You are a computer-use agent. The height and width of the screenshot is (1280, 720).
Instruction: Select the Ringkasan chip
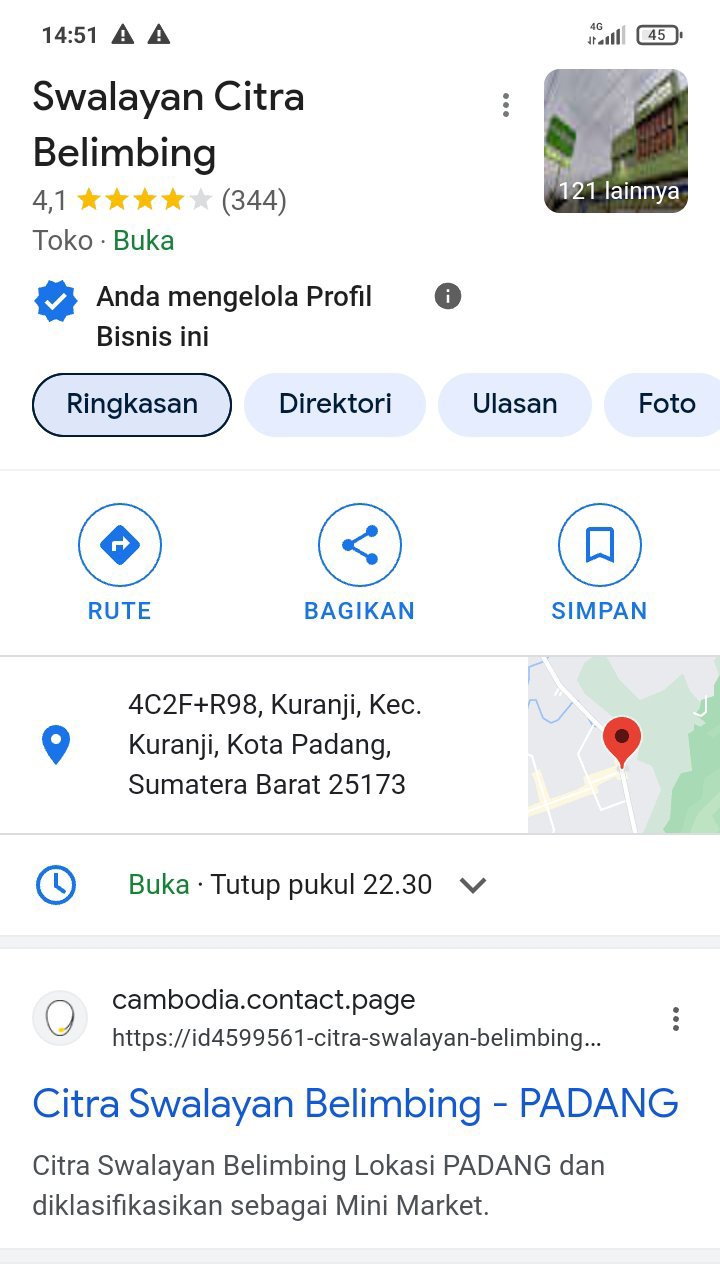[132, 404]
